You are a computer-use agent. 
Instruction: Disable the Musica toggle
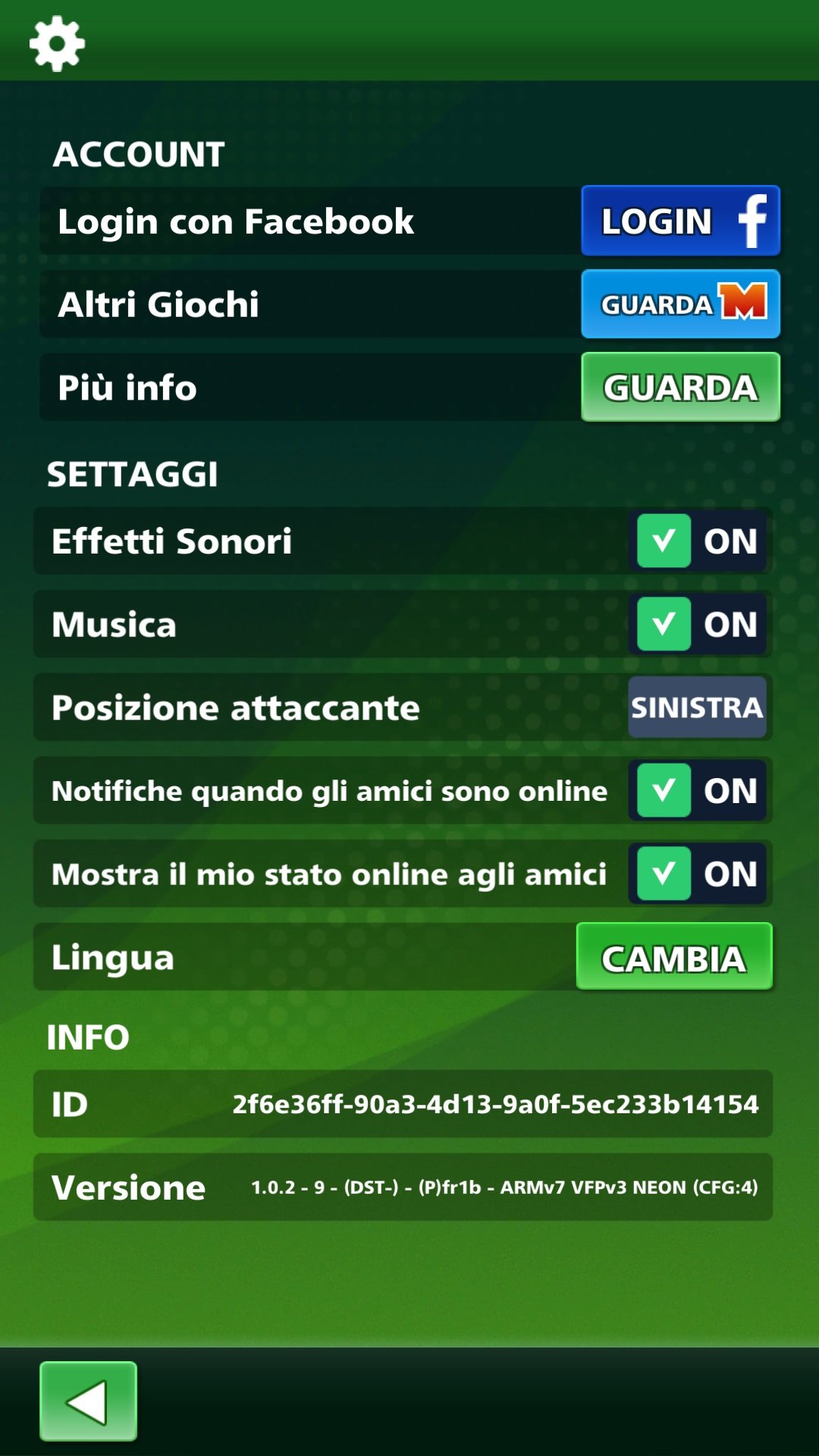[x=698, y=624]
